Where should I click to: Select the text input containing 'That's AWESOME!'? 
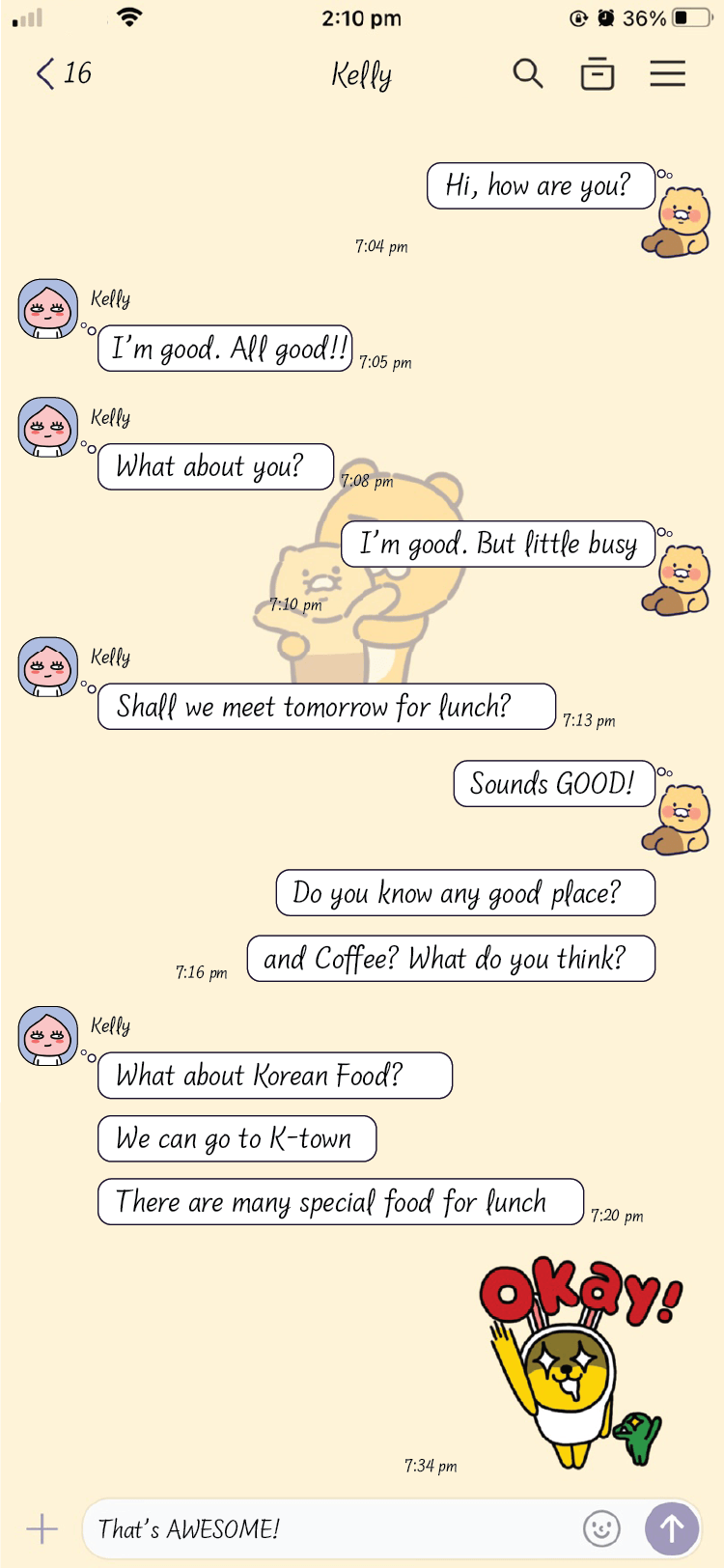click(x=290, y=1528)
